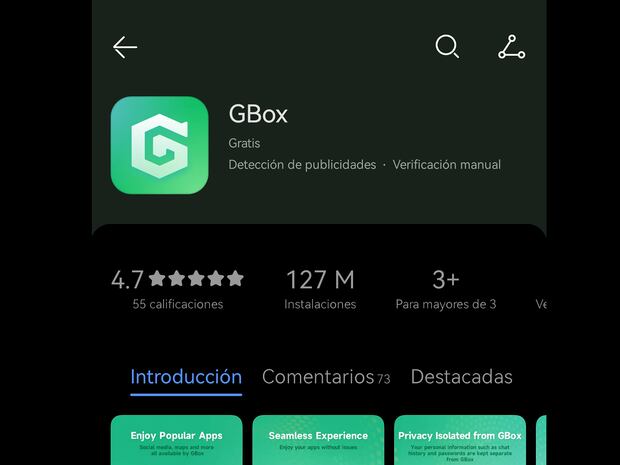620x465 pixels.
Task: Open the search icon
Action: pyautogui.click(x=447, y=47)
